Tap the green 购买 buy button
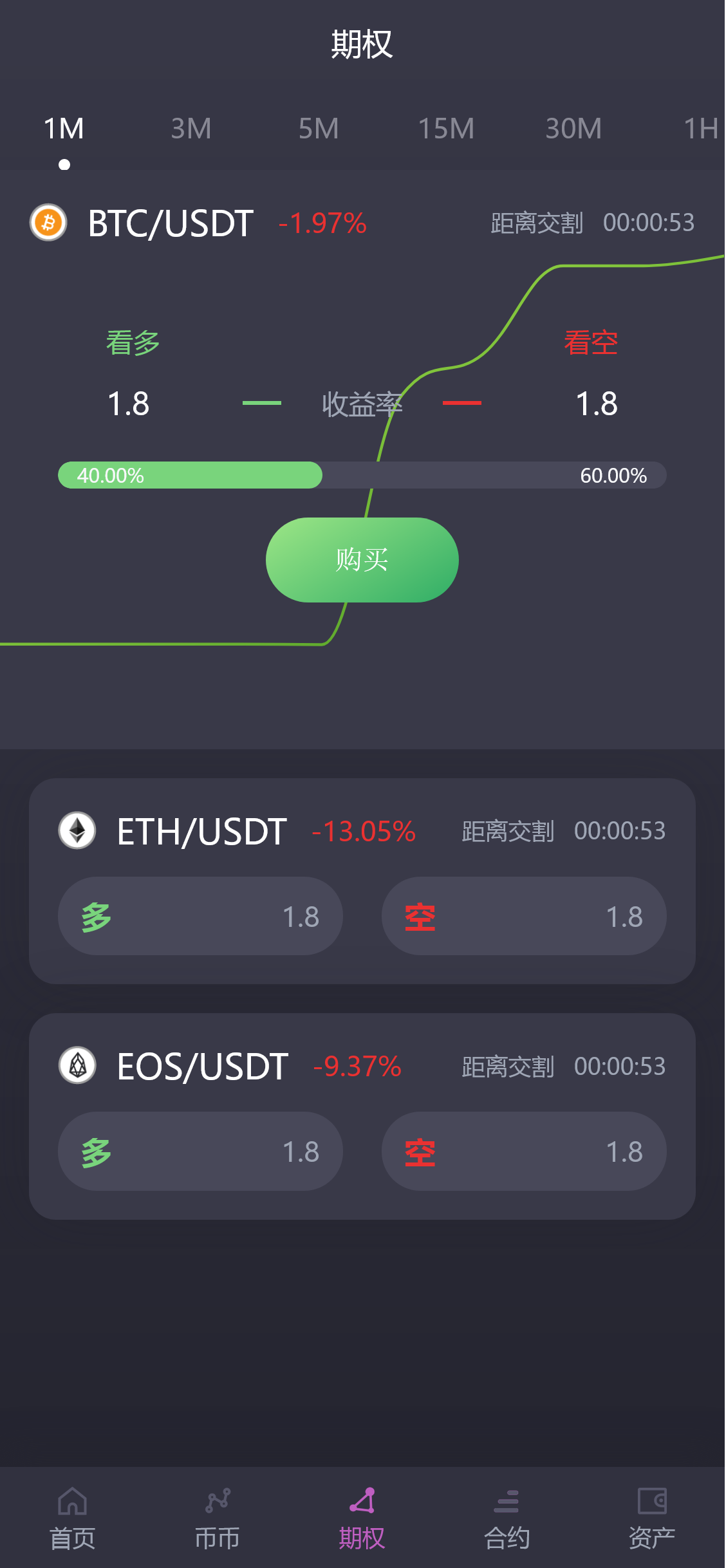Screen dimensions: 726x1568 (362, 560)
